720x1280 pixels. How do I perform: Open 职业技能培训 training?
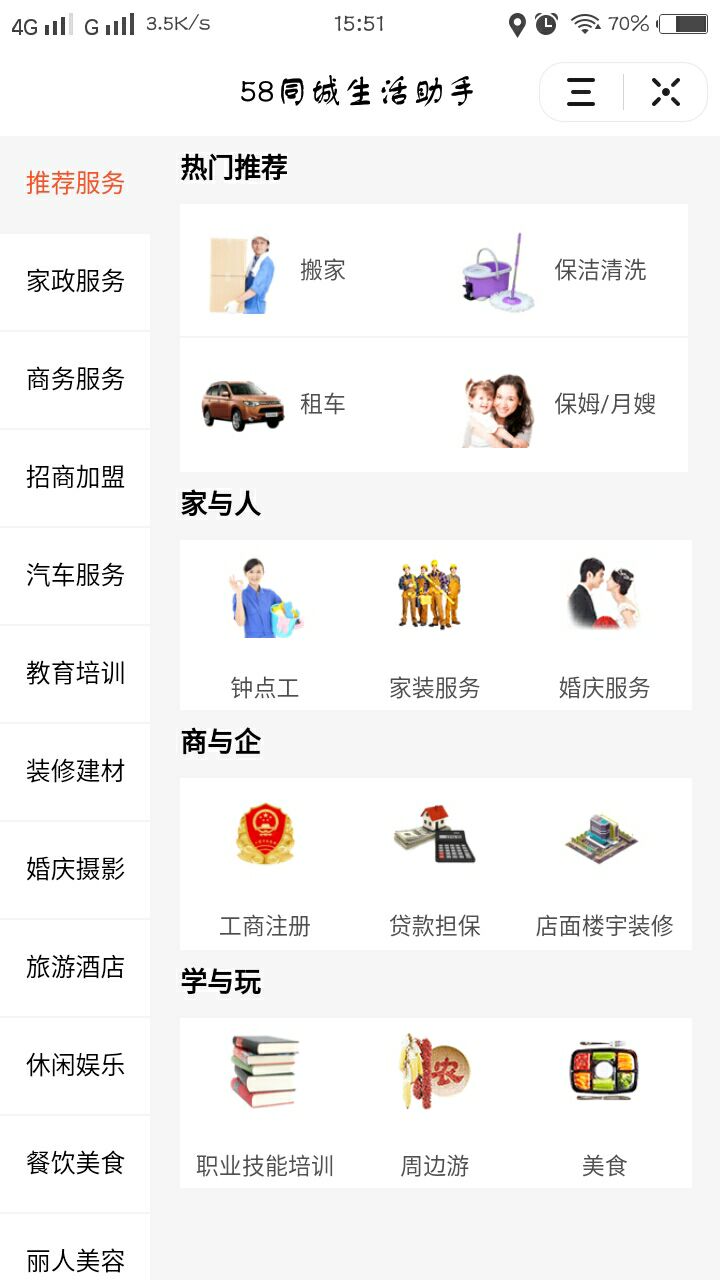point(265,1104)
